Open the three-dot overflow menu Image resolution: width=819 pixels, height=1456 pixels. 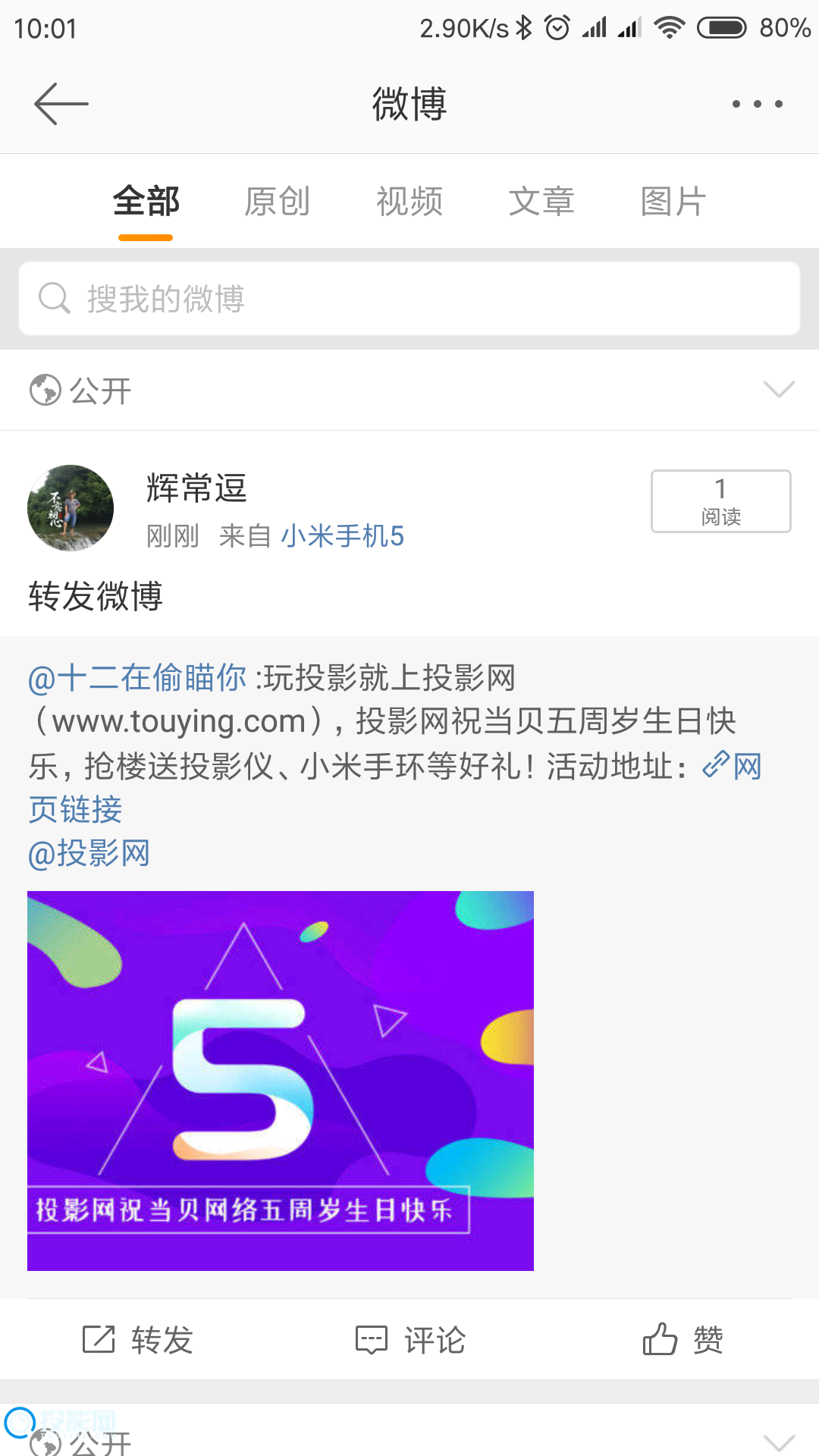coord(757,104)
